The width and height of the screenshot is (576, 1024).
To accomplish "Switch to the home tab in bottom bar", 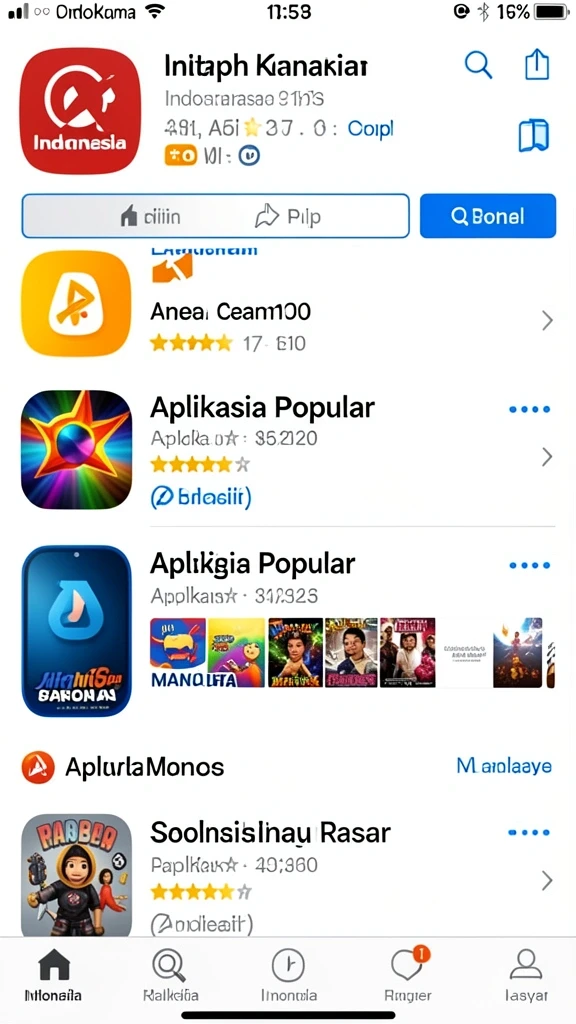I will 54,976.
